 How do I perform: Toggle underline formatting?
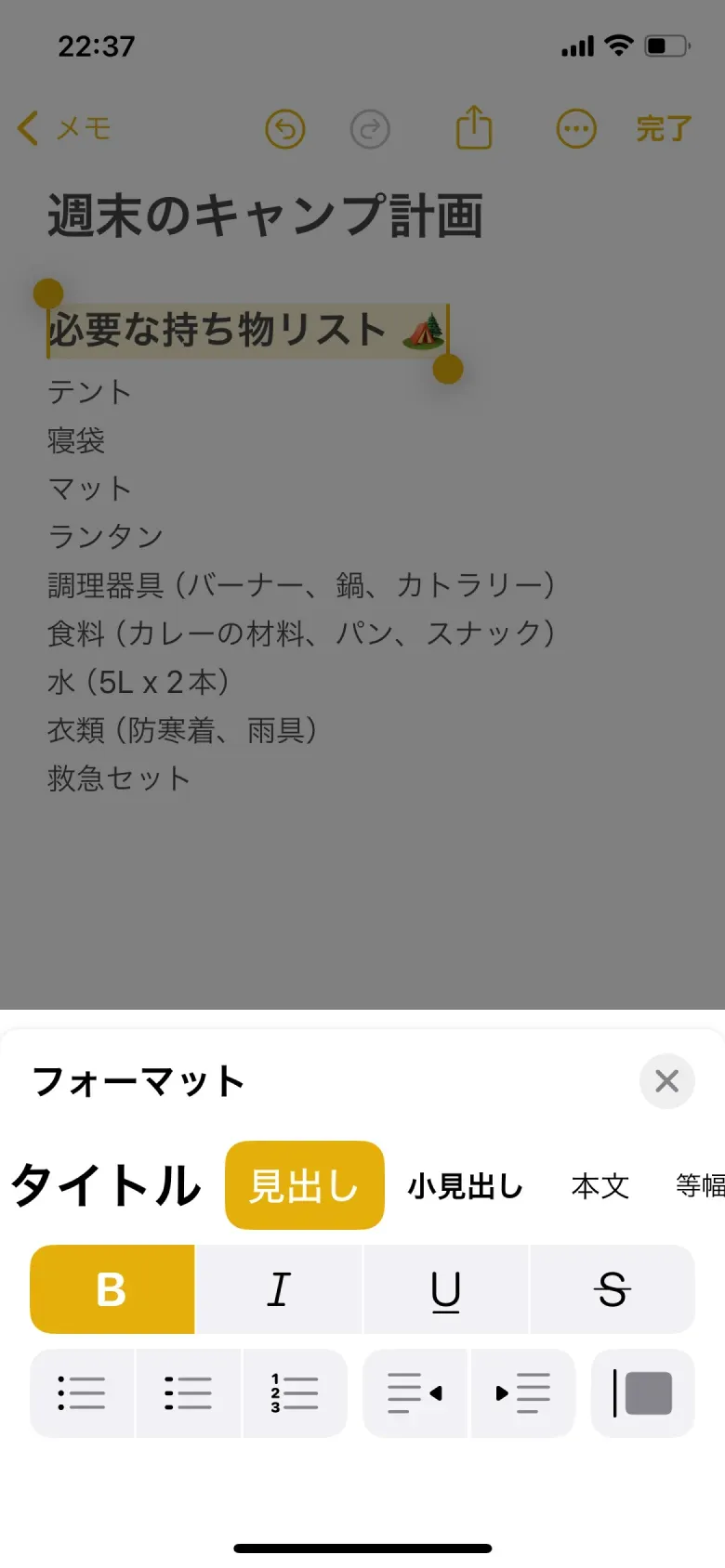click(x=445, y=1289)
